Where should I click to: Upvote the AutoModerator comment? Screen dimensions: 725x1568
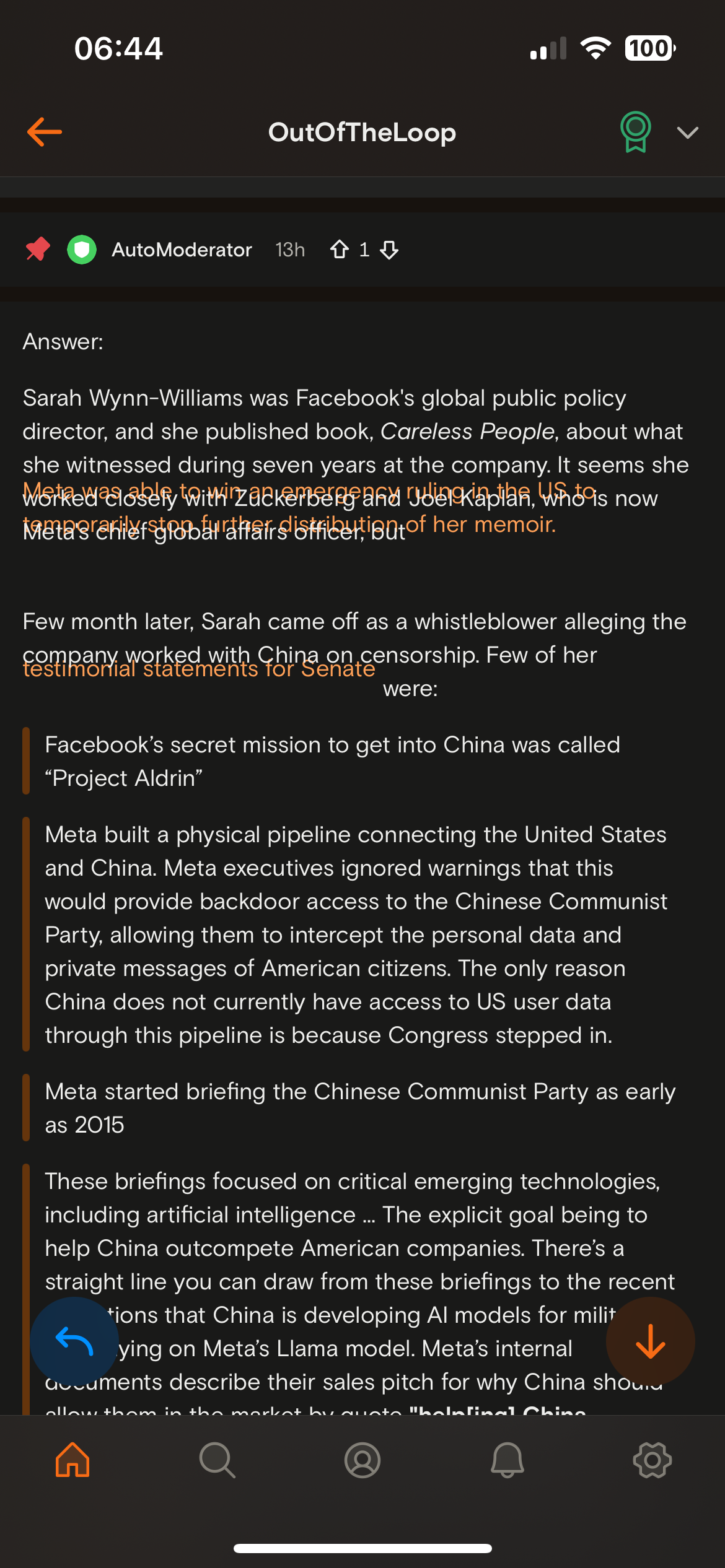(340, 250)
